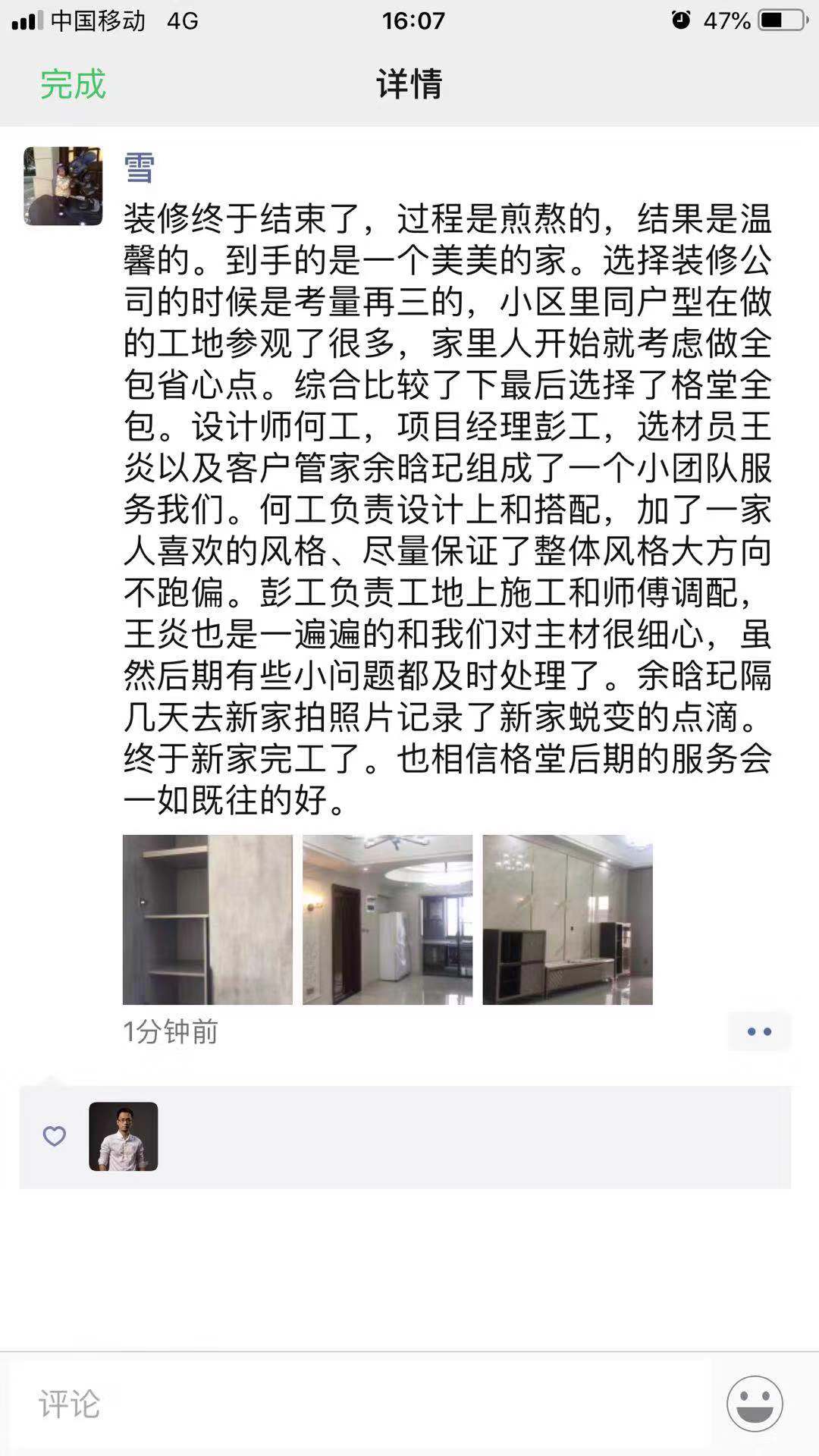
Task: Open the like and comment two-dot menu
Action: coord(758,1031)
